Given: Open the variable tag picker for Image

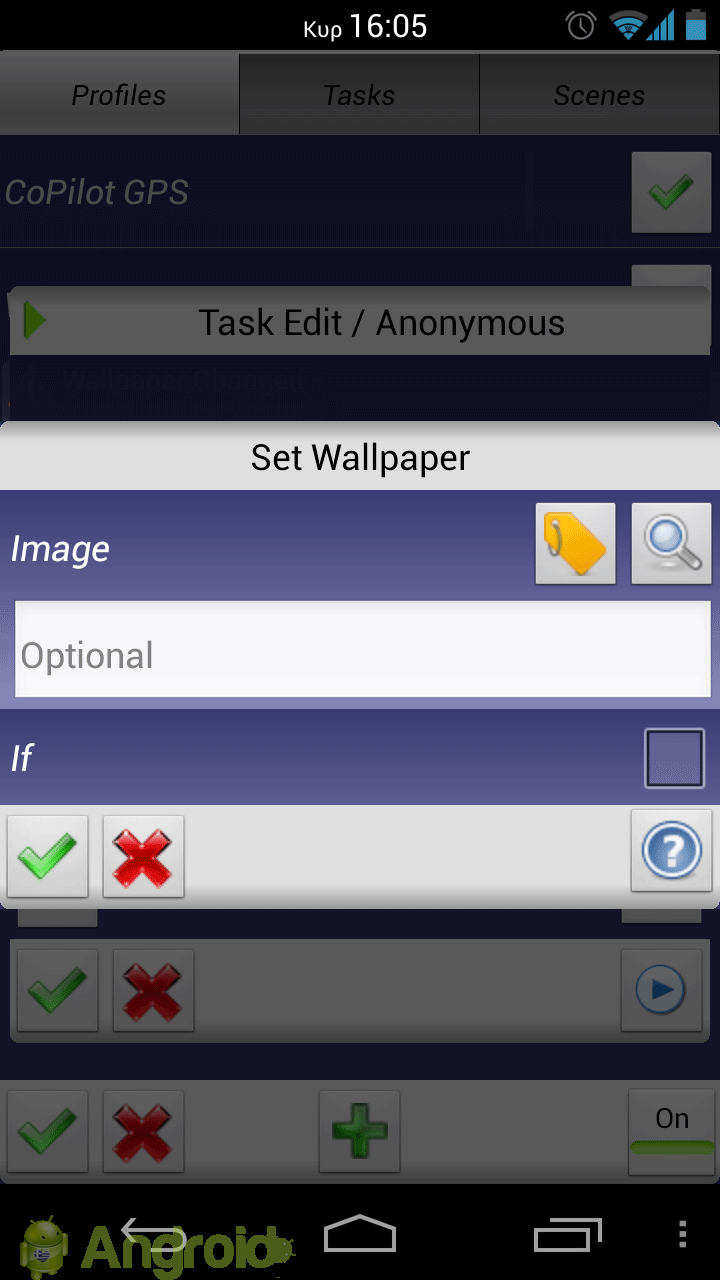Looking at the screenshot, I should click(575, 544).
